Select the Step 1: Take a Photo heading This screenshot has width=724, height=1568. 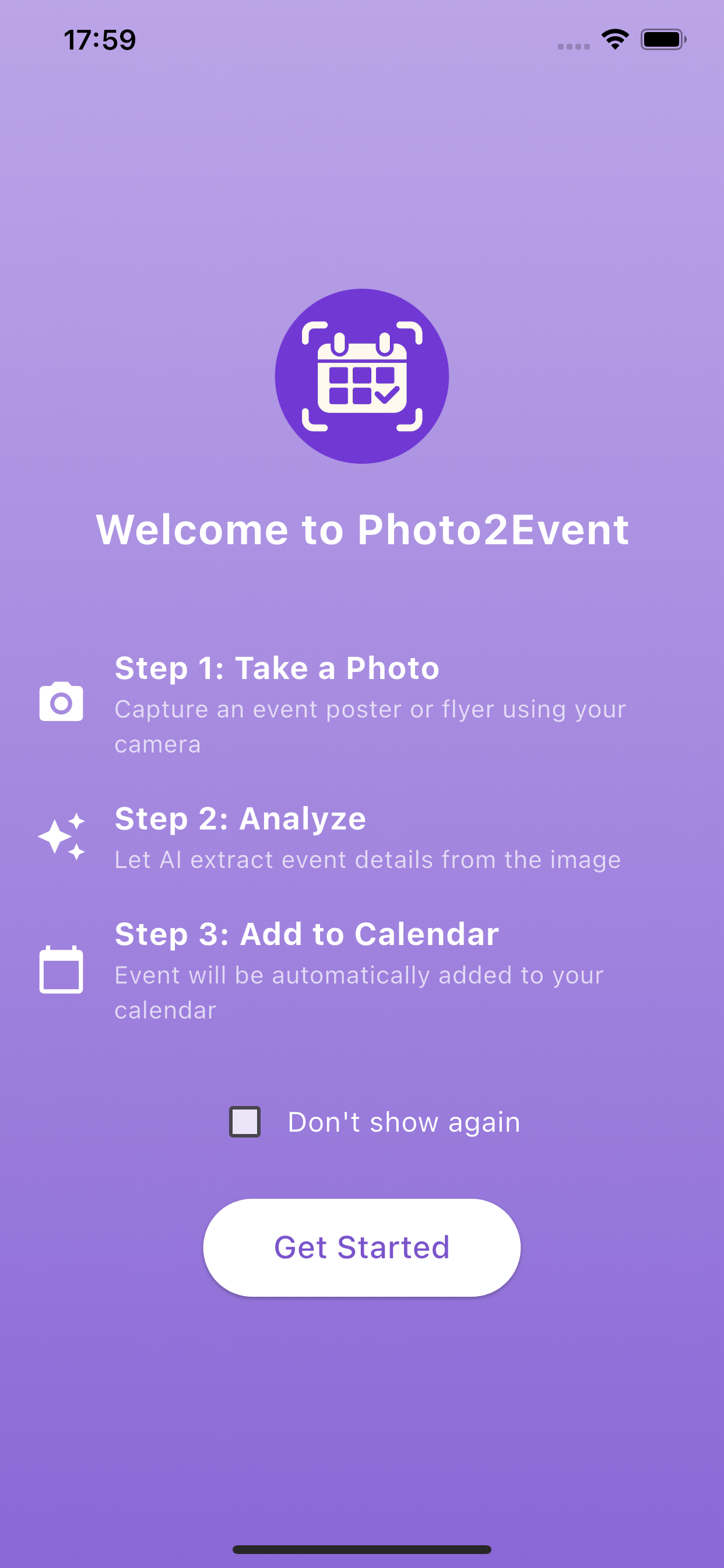click(277, 668)
